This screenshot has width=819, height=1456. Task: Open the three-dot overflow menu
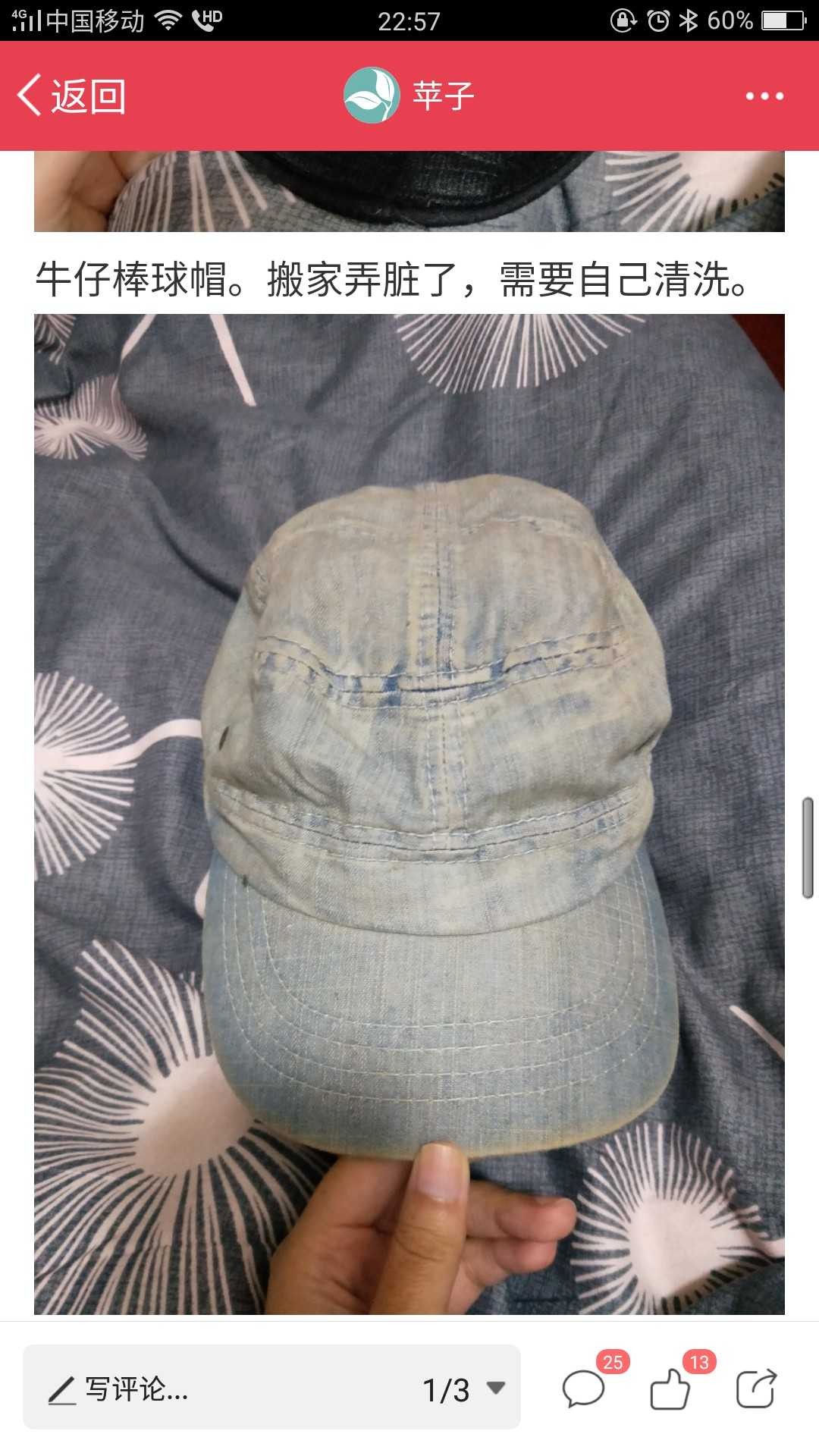tap(764, 96)
